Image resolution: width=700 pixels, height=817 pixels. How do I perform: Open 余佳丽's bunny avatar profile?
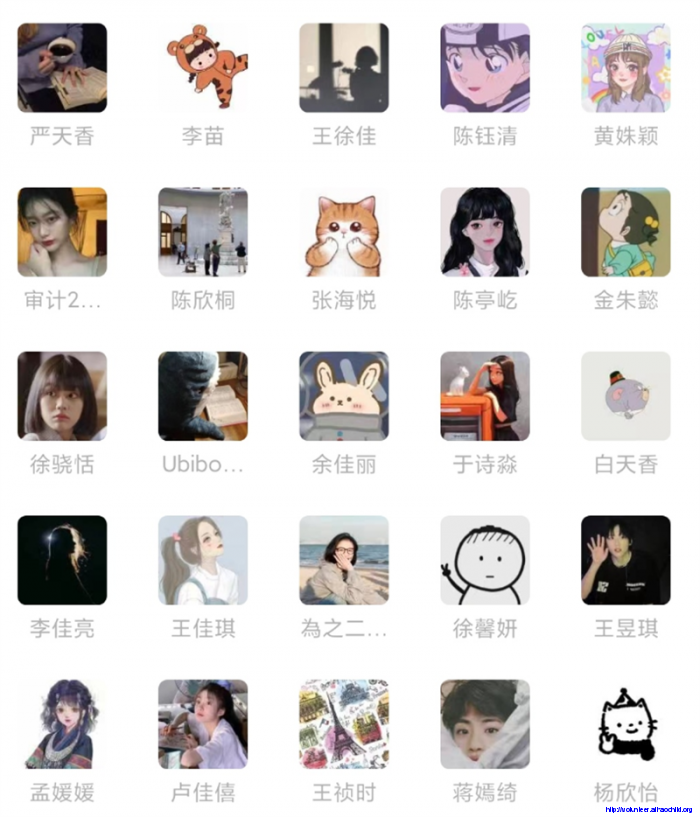(x=344, y=396)
